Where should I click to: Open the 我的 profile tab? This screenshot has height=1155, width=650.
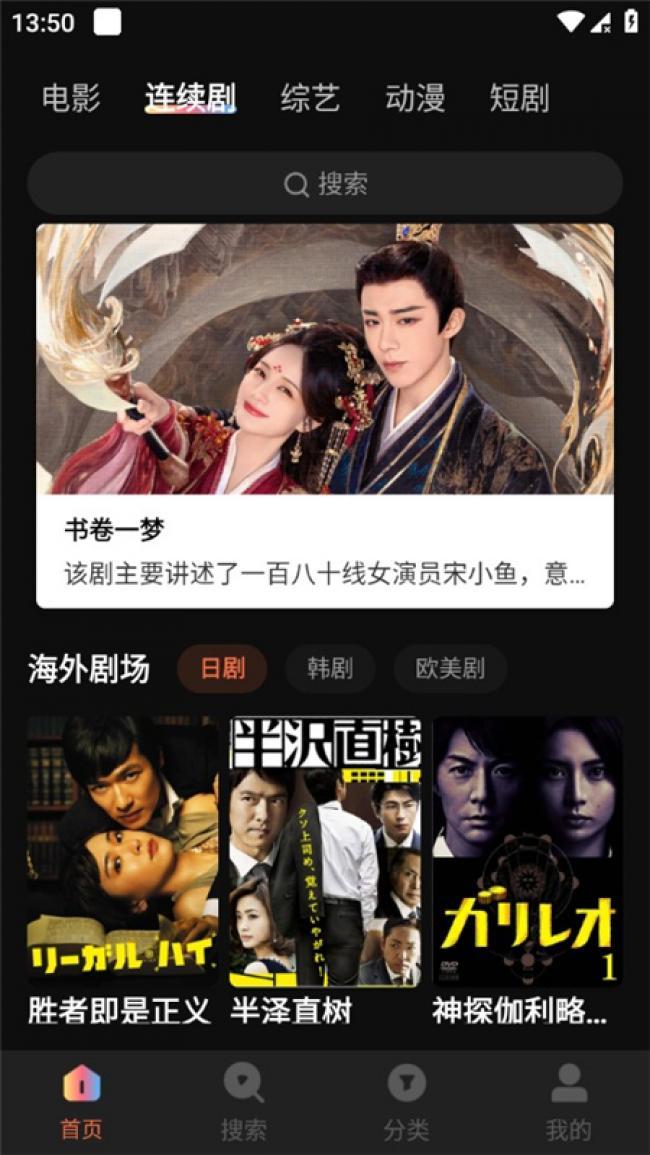point(569,1103)
